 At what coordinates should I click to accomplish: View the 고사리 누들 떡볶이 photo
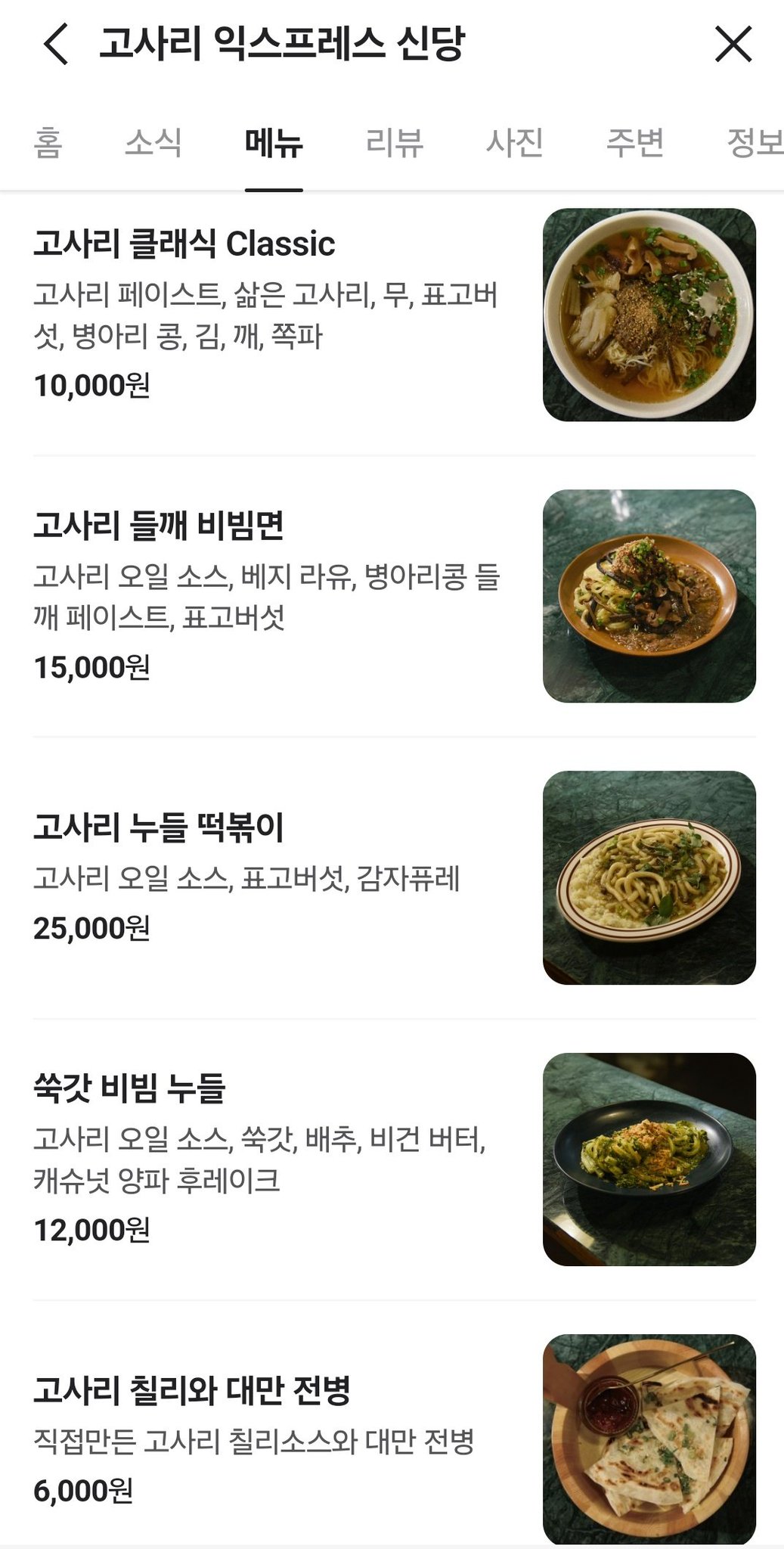point(649,877)
